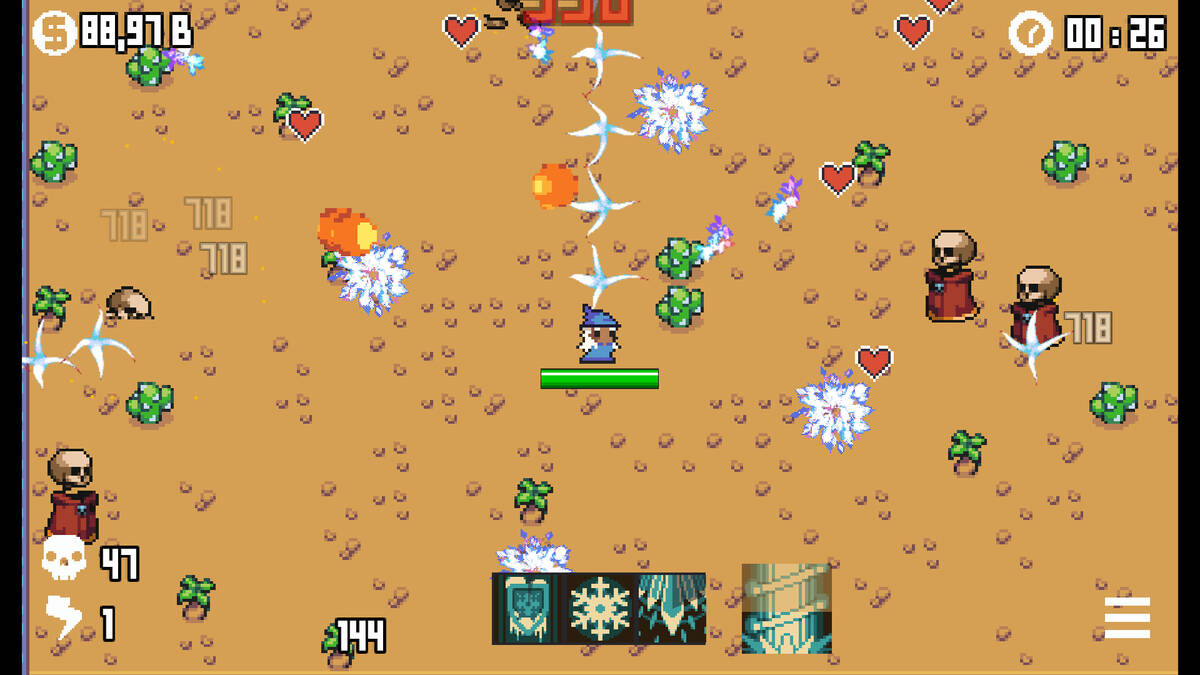Trigger the tornado special ability

786,608
